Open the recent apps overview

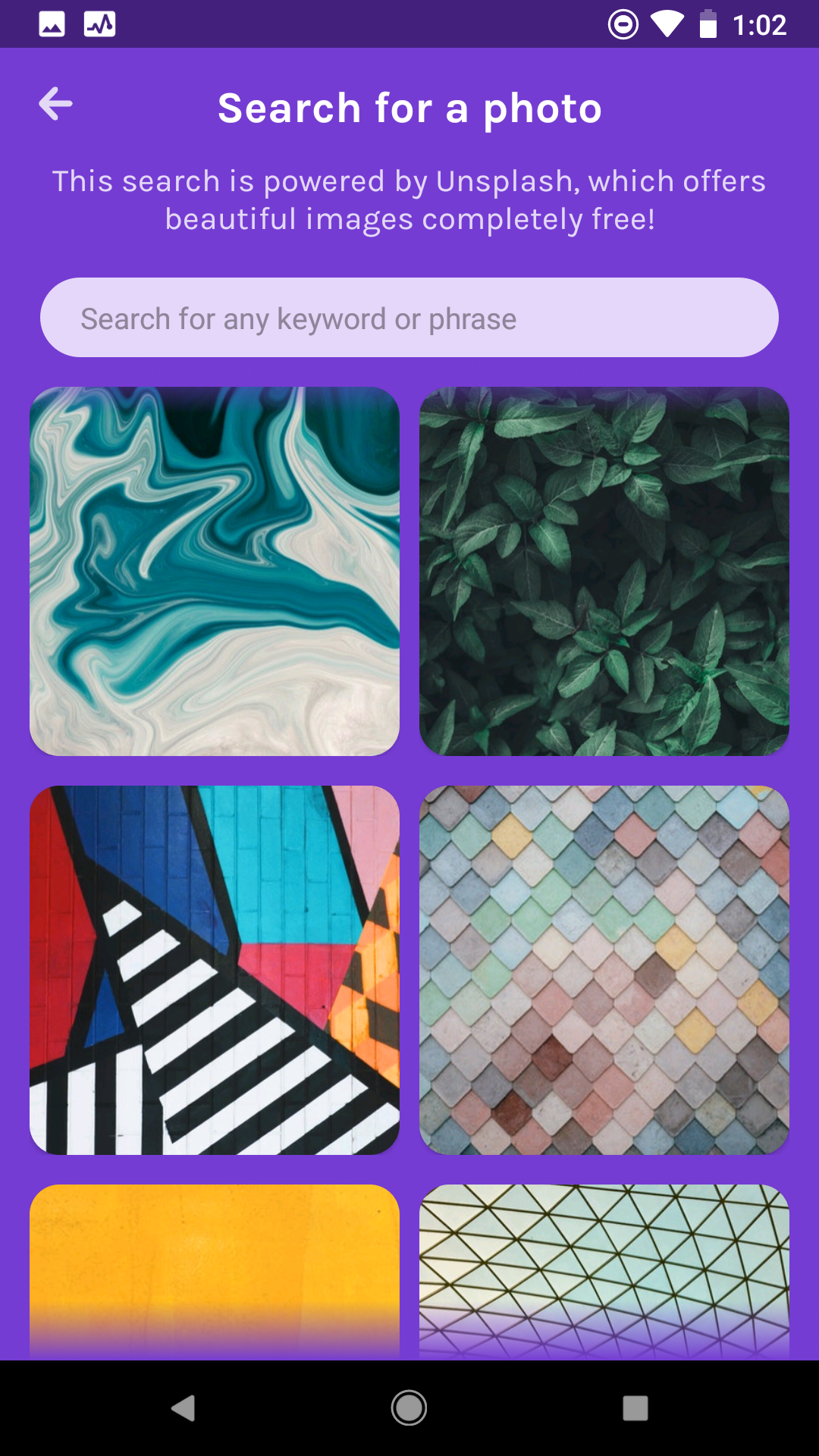635,1408
